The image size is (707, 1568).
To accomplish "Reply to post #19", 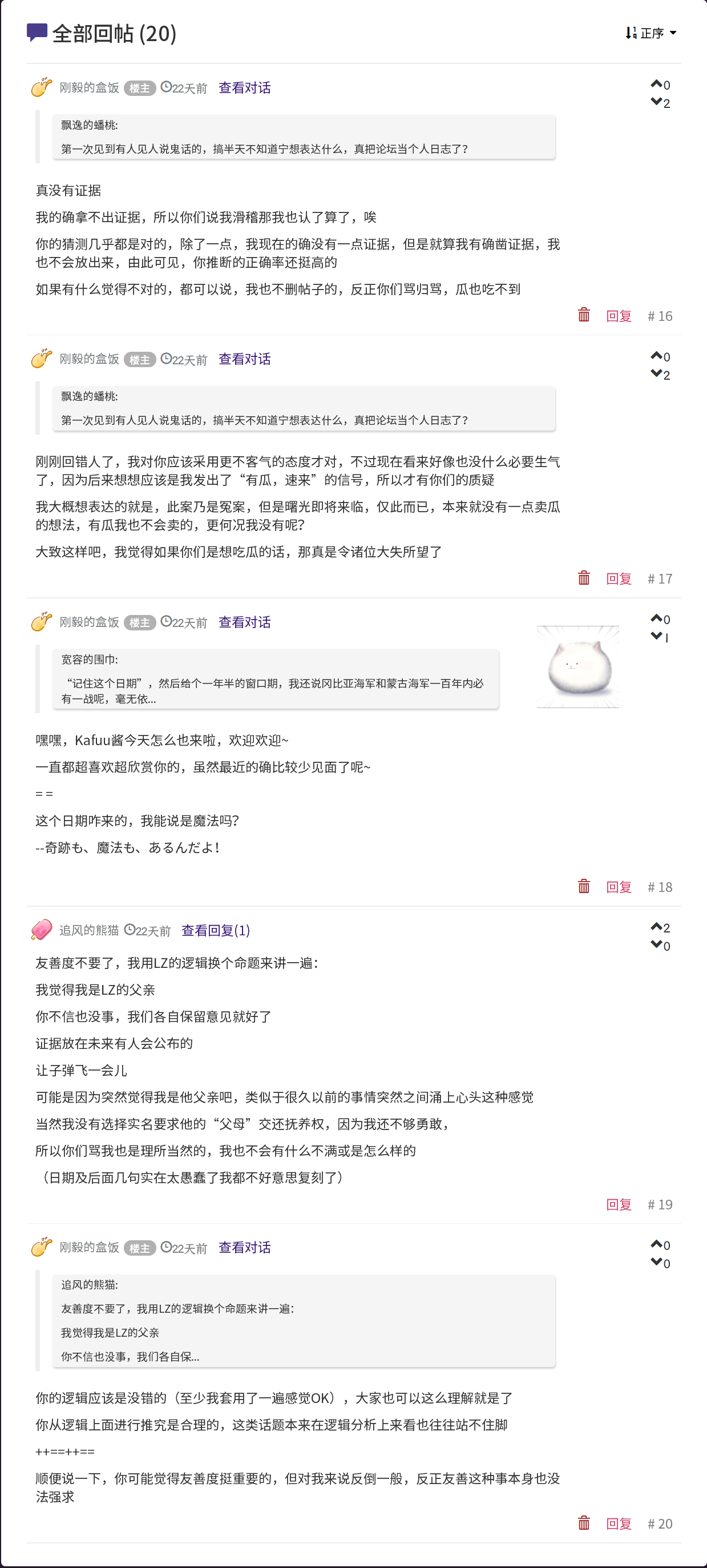I will (x=619, y=1205).
